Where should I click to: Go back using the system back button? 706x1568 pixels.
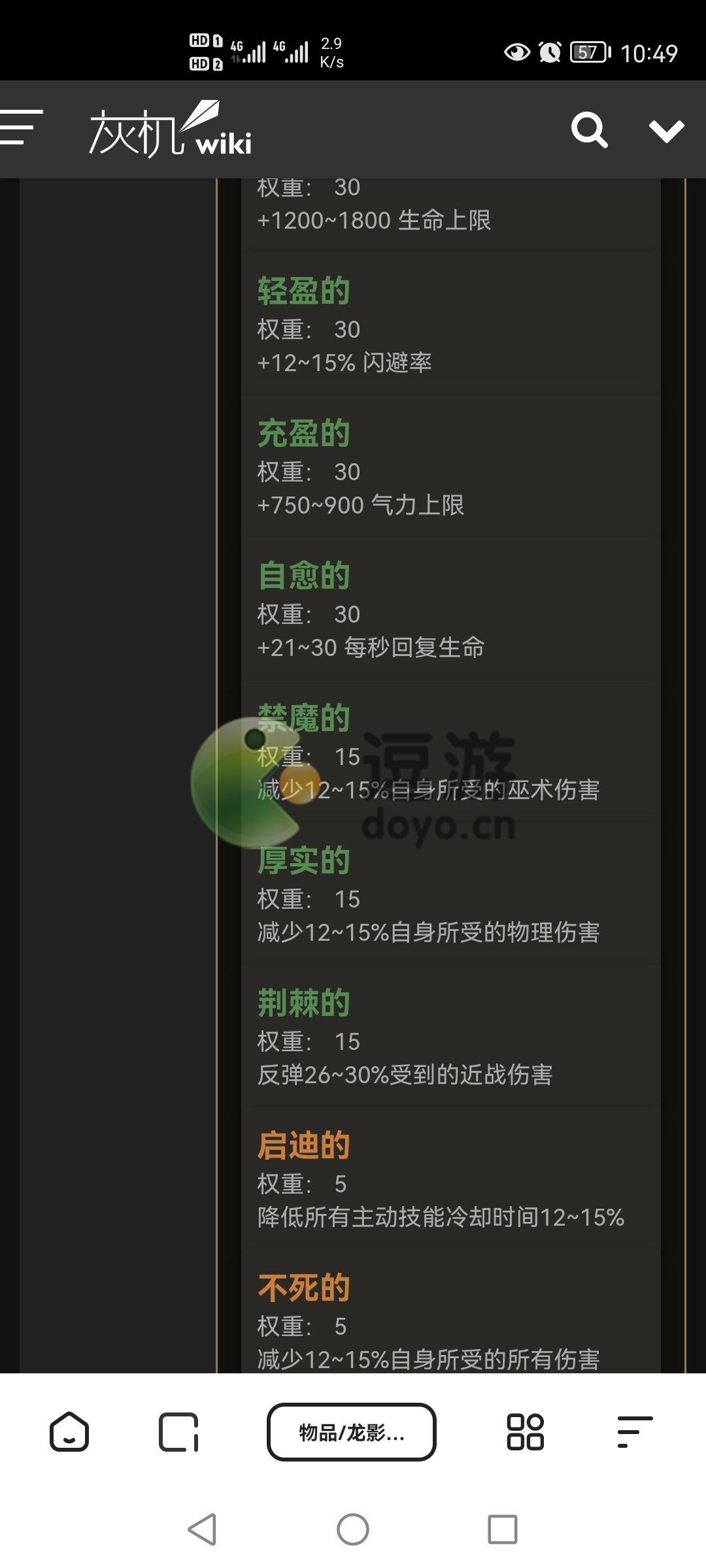coord(203,1529)
